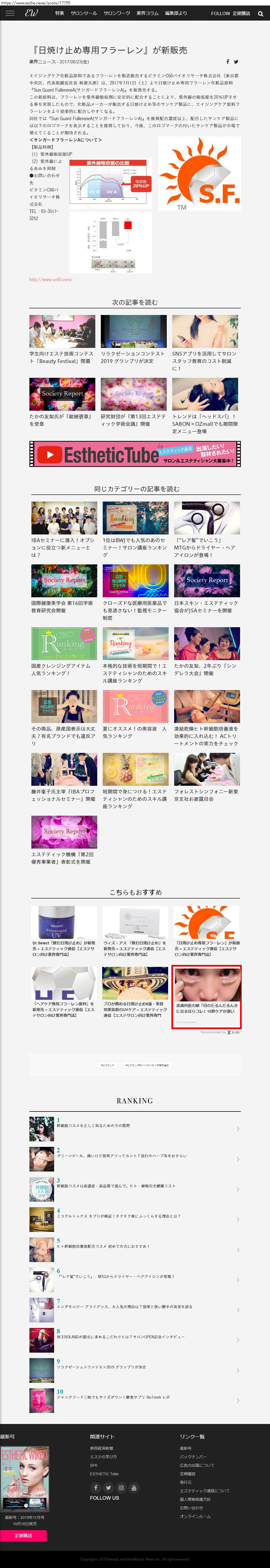Viewport: 270px width, 1568px height.
Task: Share article on Facebook
Action: 228,61
